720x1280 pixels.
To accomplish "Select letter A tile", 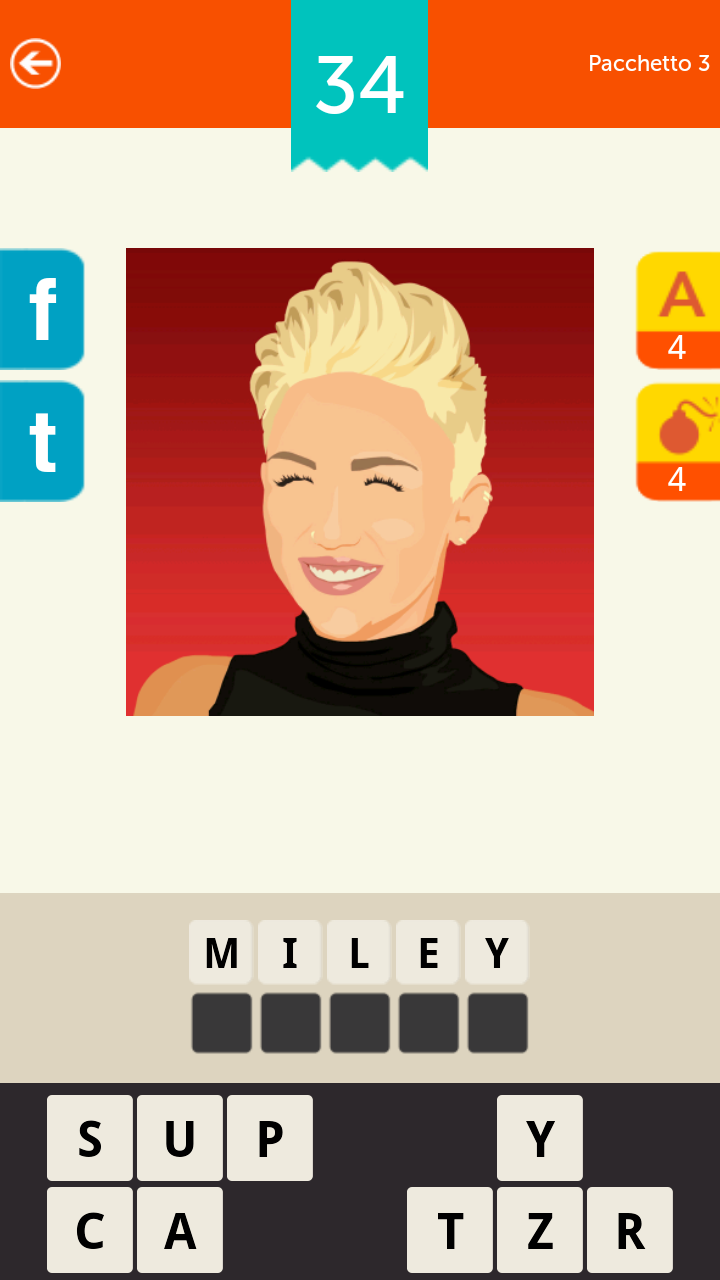I will point(180,1230).
